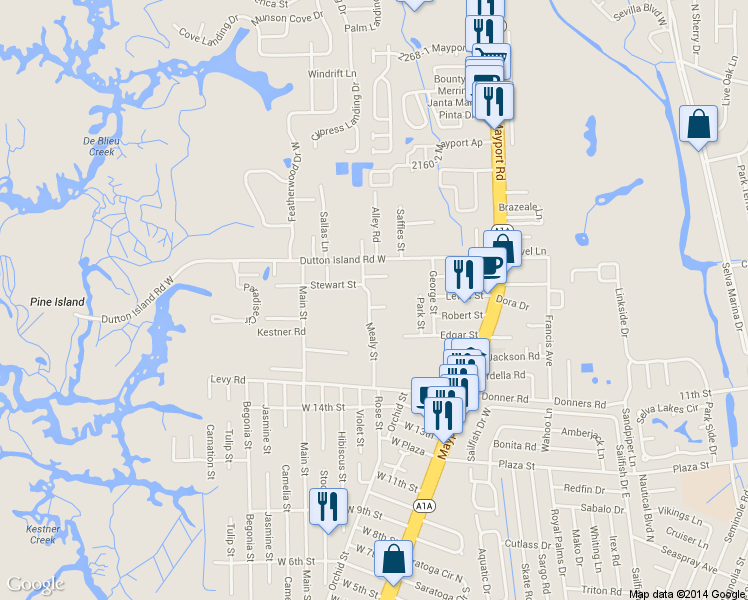The height and width of the screenshot is (600, 748).
Task: Open the restaurant marker beside Stewart St
Action: click(461, 274)
